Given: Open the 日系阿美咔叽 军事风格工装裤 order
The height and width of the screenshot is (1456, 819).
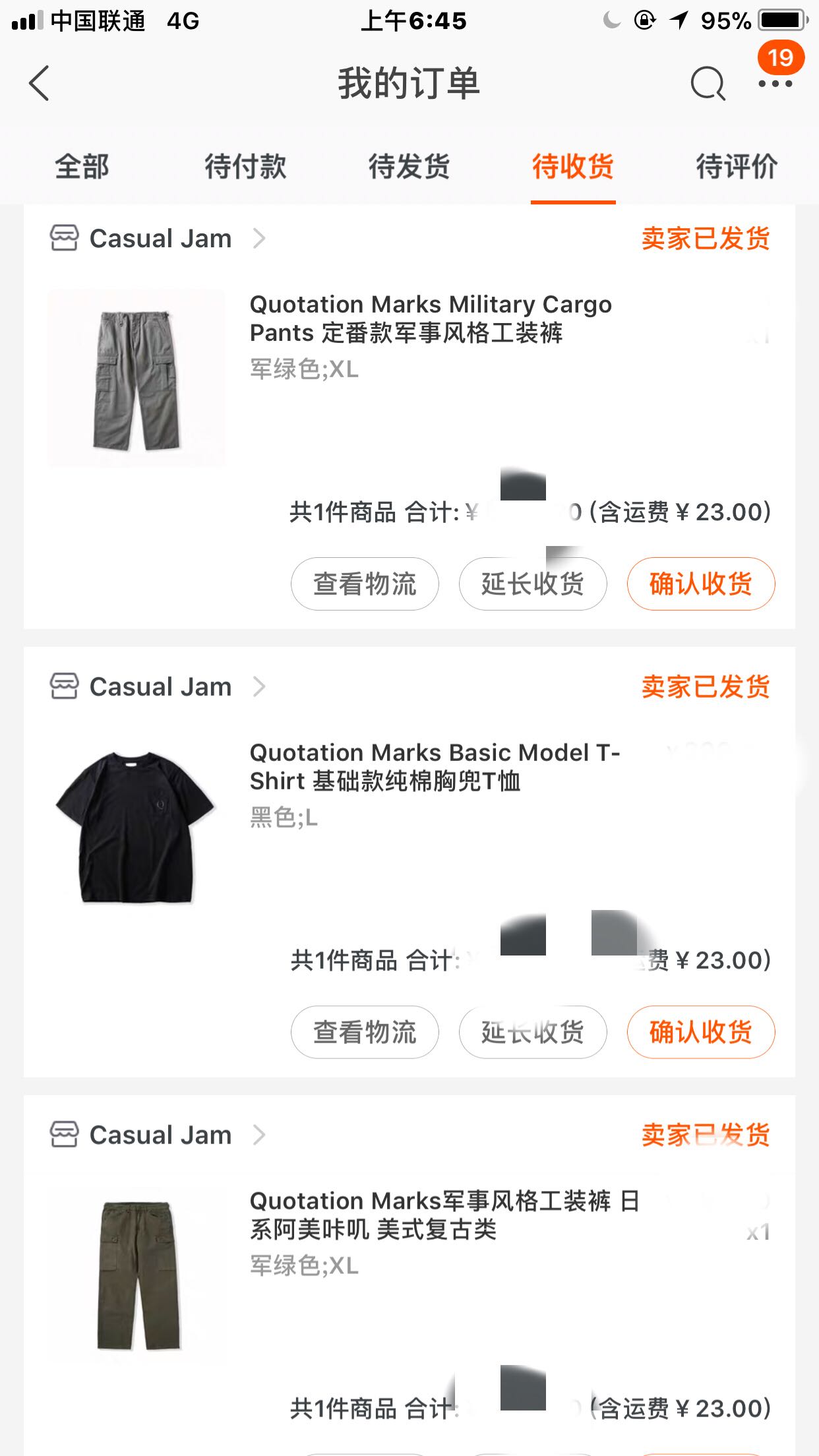Looking at the screenshot, I should pos(443,1215).
